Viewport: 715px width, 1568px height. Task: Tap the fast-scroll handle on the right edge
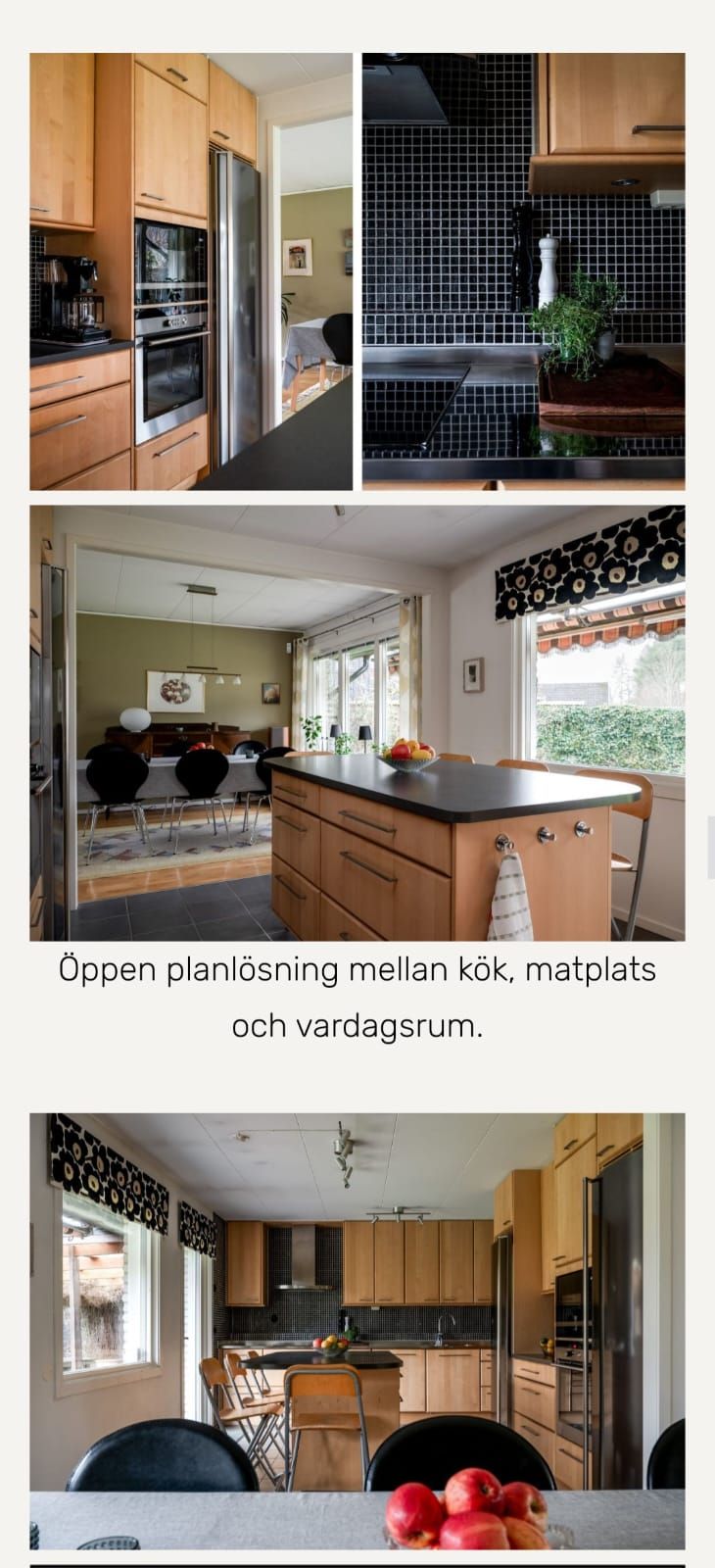tap(710, 847)
